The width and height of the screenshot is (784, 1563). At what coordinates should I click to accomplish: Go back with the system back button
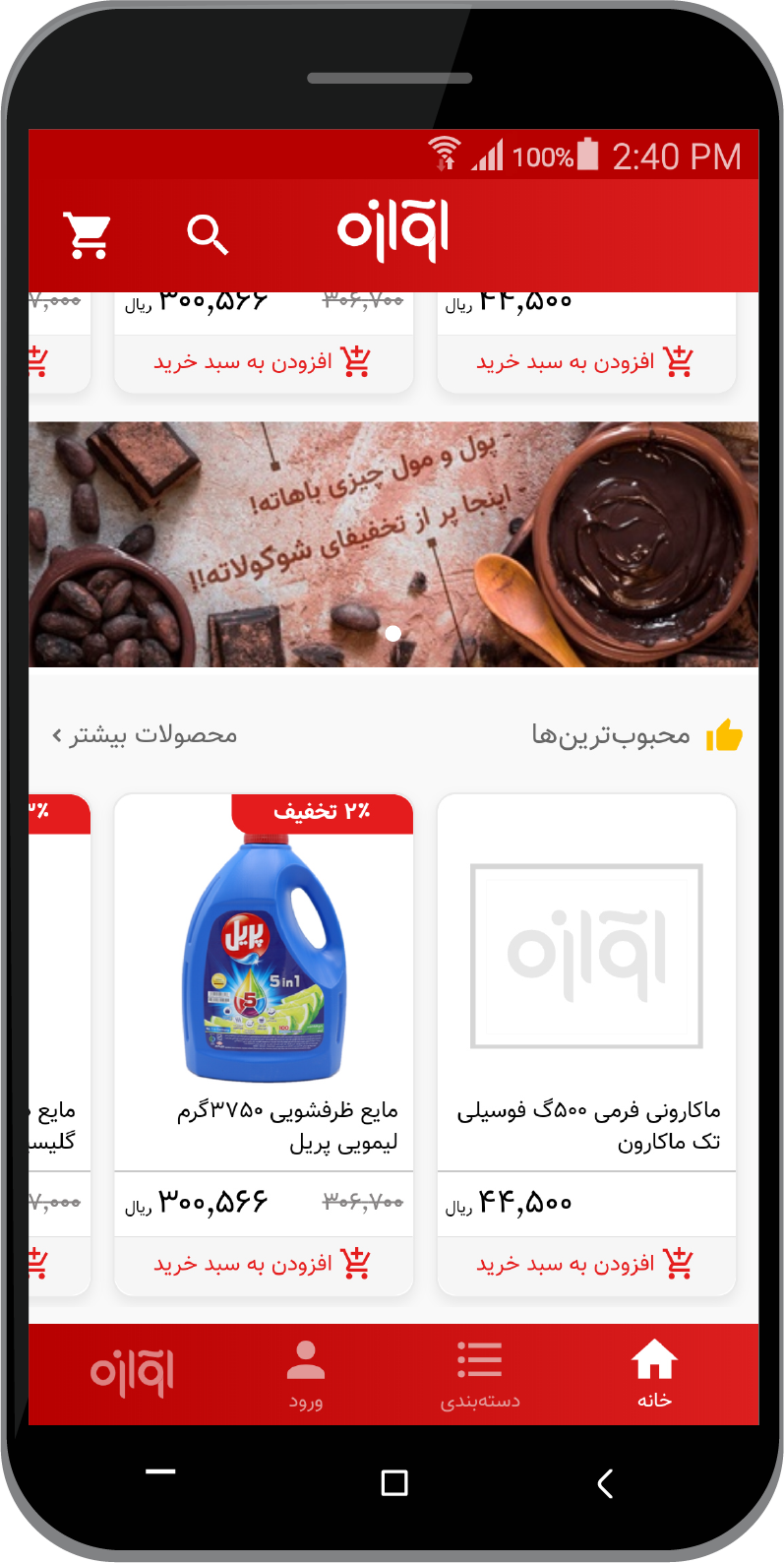pyautogui.click(x=605, y=1483)
